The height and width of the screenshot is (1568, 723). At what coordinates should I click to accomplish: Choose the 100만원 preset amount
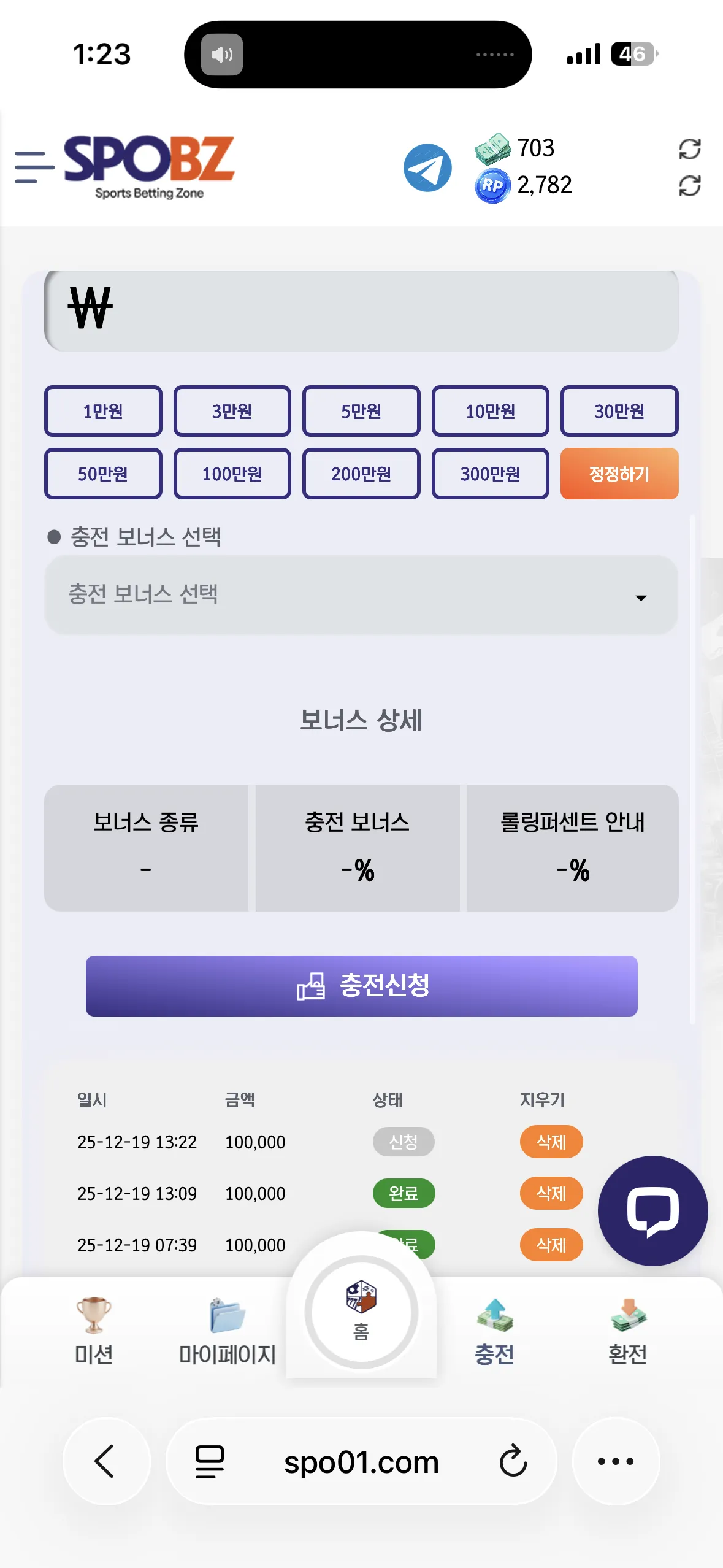pos(232,474)
